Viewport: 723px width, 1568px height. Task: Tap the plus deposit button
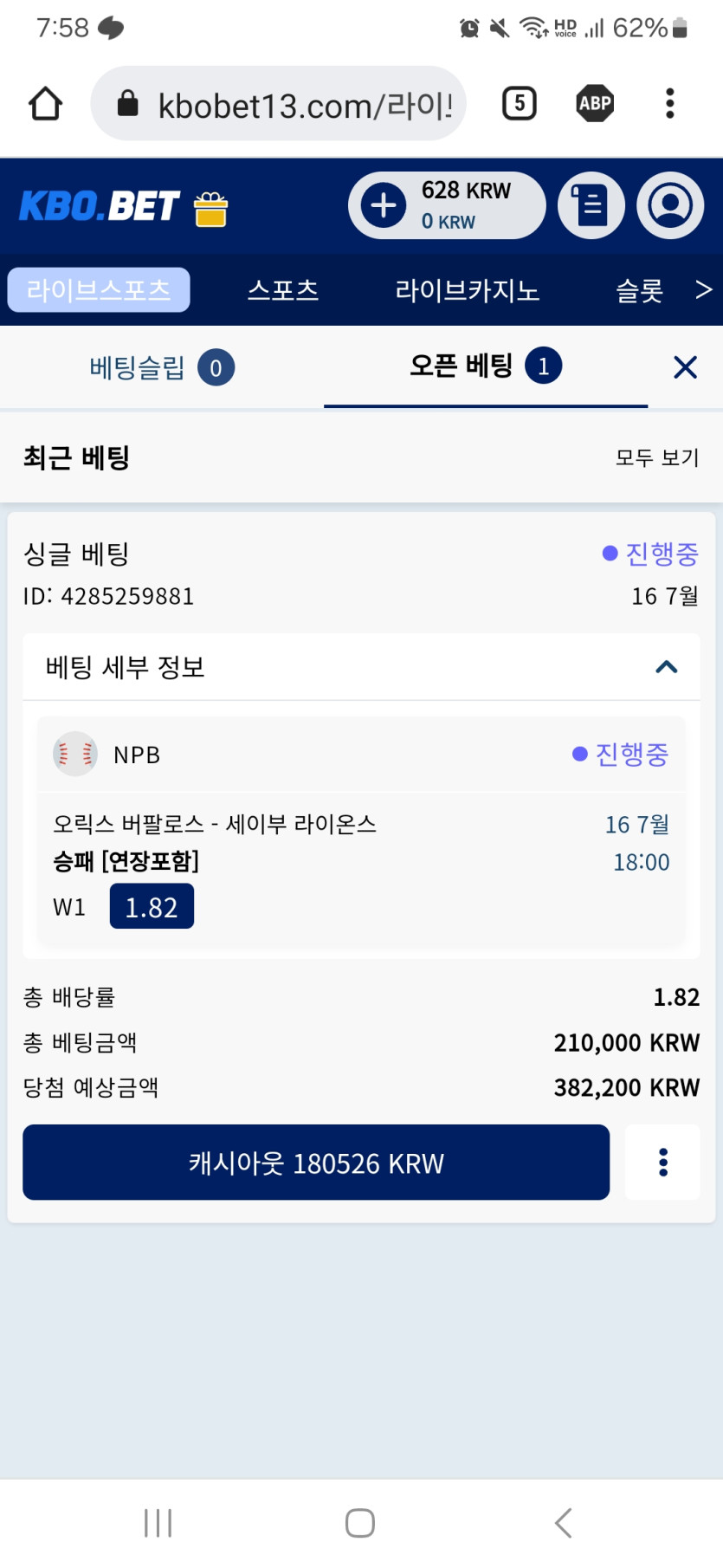coord(384,205)
